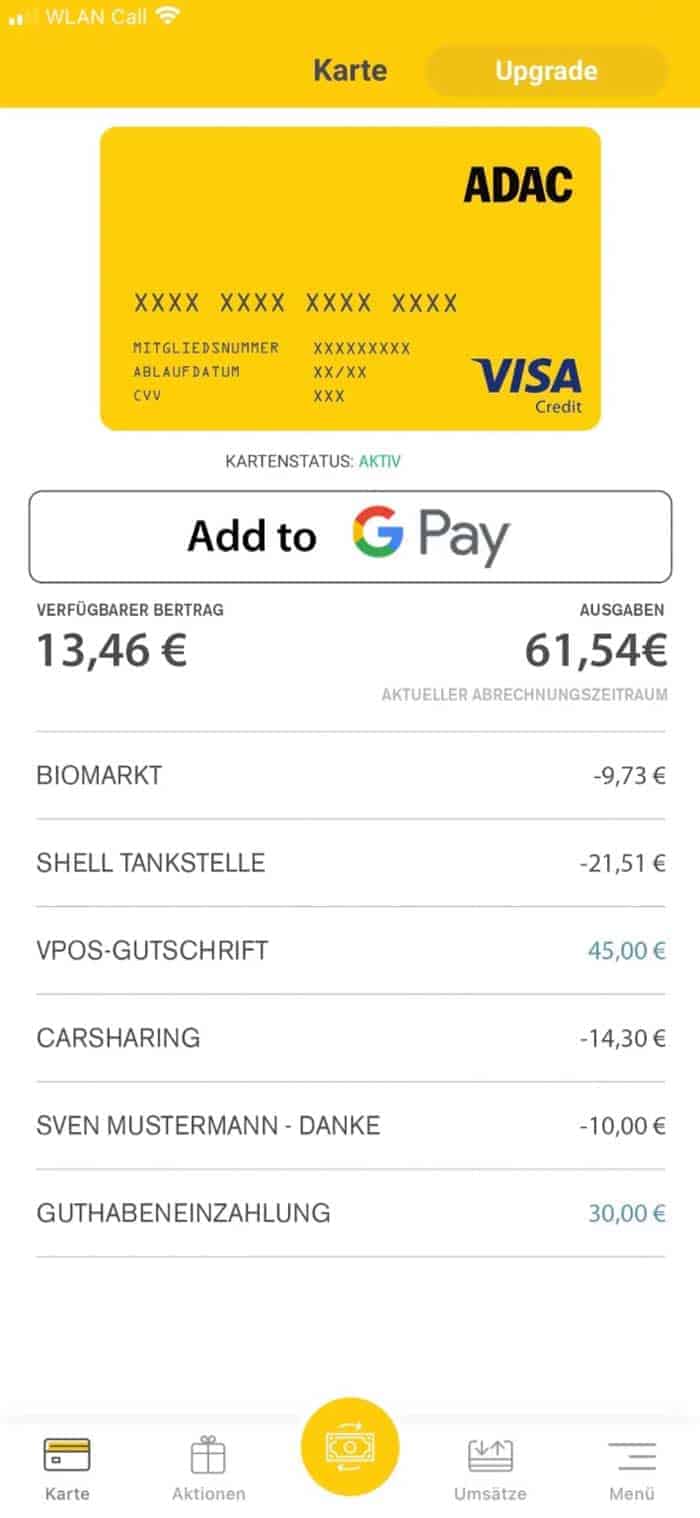Tap the yellow money transfer button
This screenshot has height=1518, width=700.
point(350,1446)
